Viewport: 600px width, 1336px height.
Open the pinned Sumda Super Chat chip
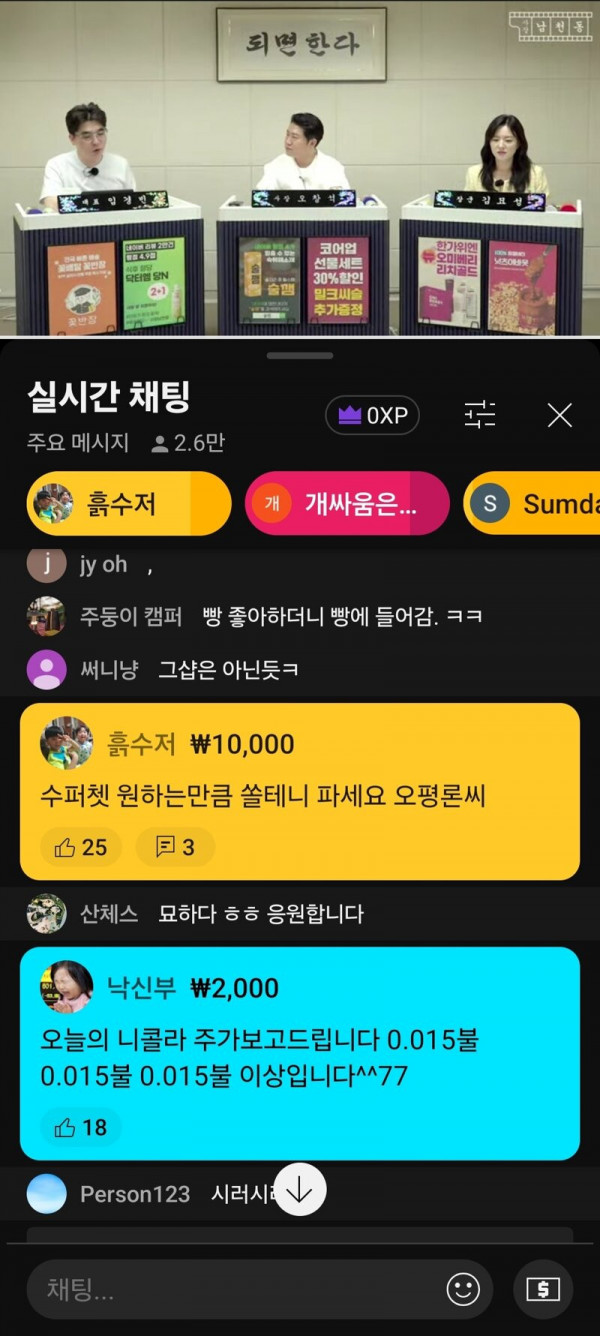click(535, 503)
